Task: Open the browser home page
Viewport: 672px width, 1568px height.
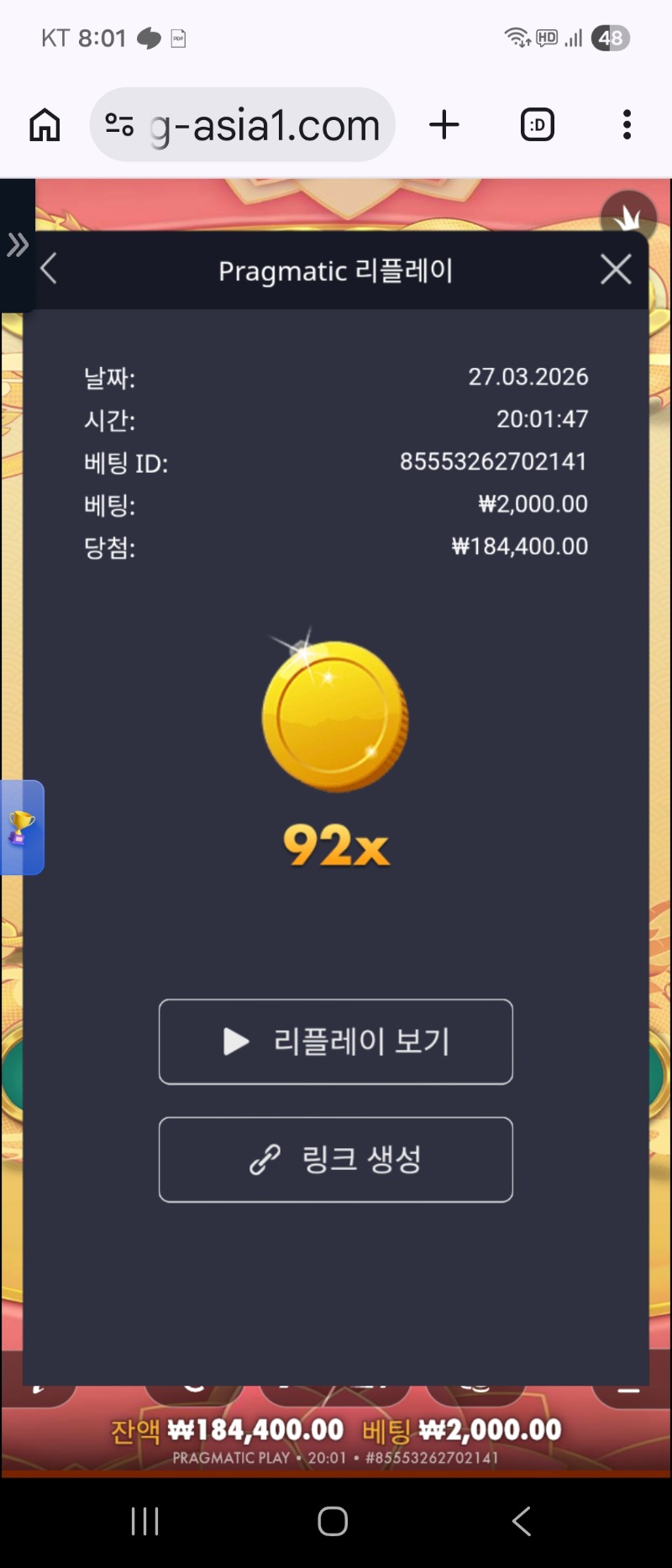Action: click(x=45, y=125)
